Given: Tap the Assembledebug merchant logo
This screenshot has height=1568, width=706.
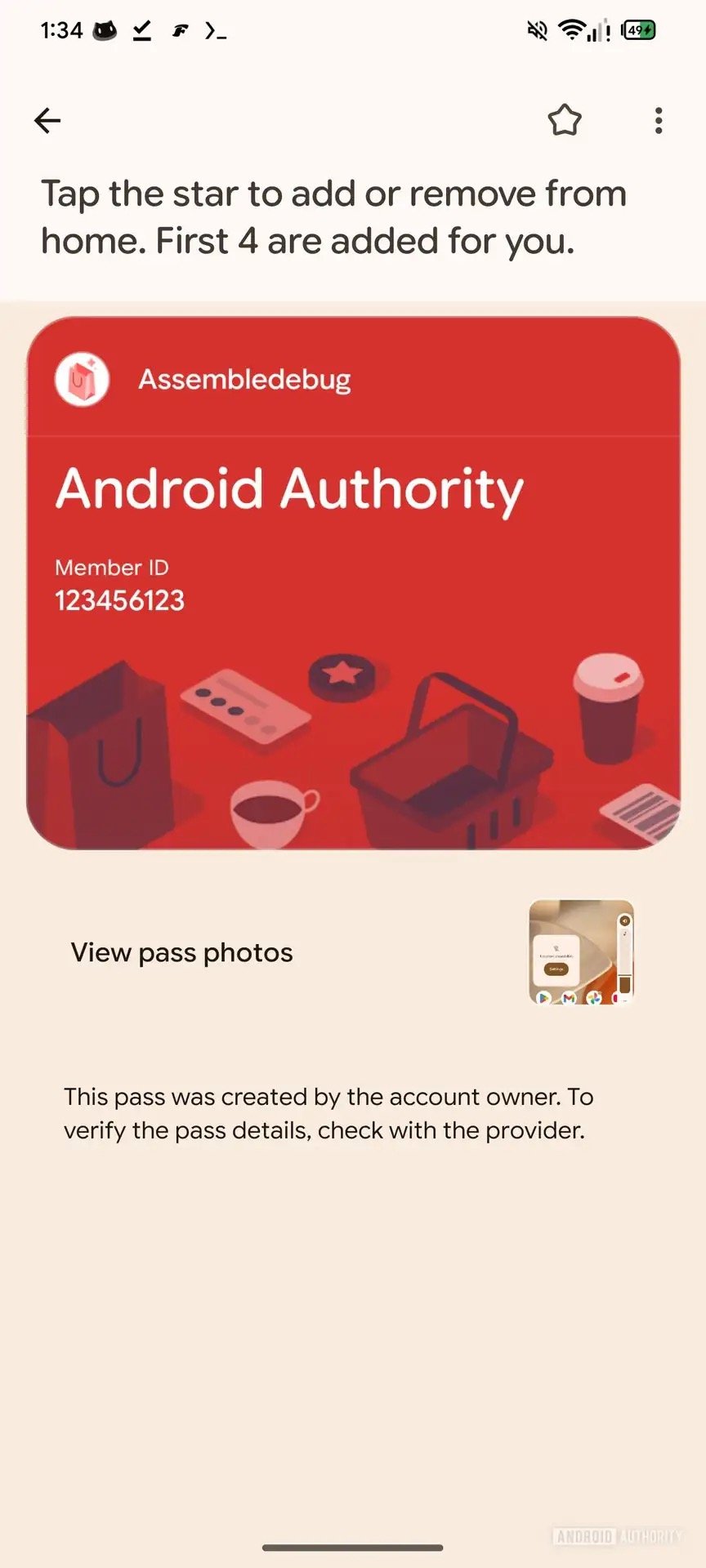Looking at the screenshot, I should (82, 378).
